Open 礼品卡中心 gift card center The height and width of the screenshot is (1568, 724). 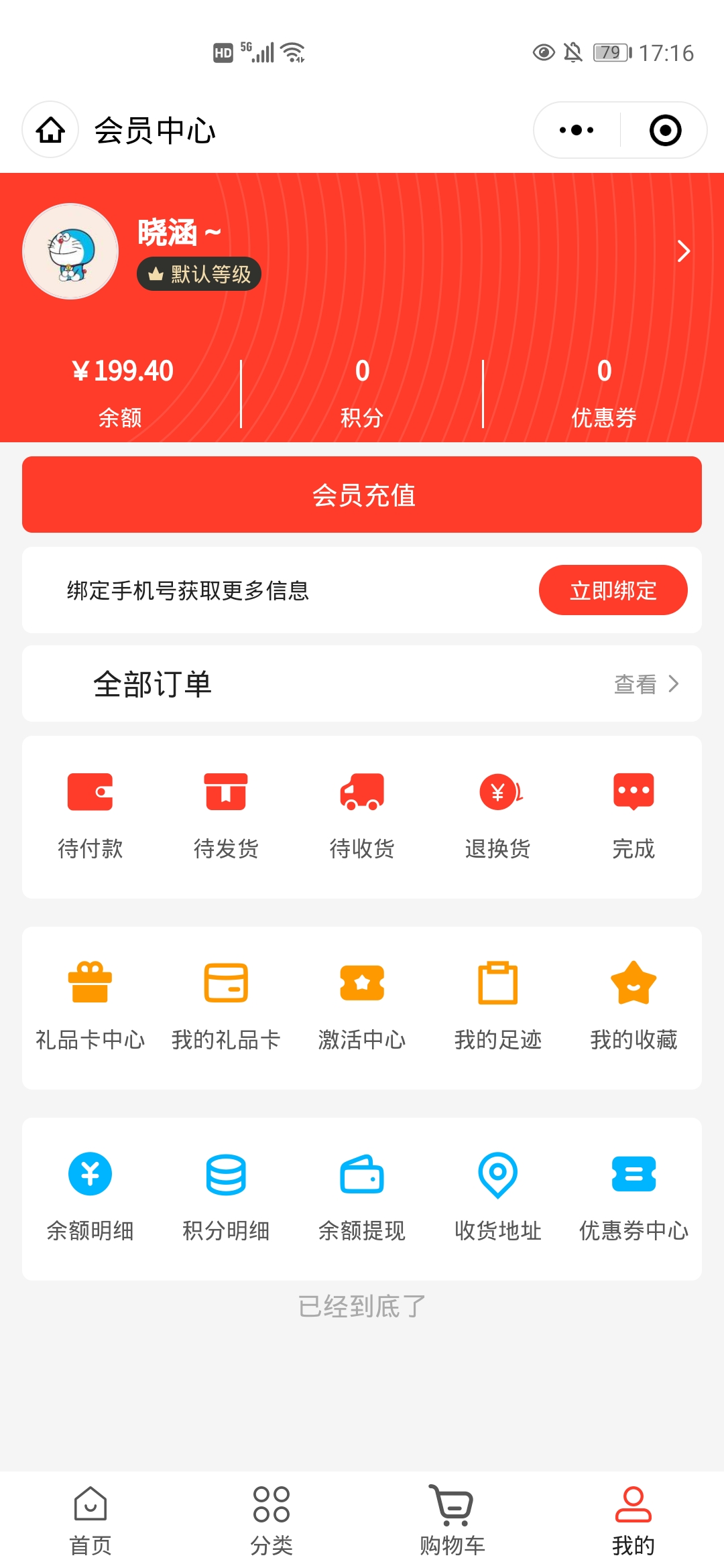[x=90, y=1006]
